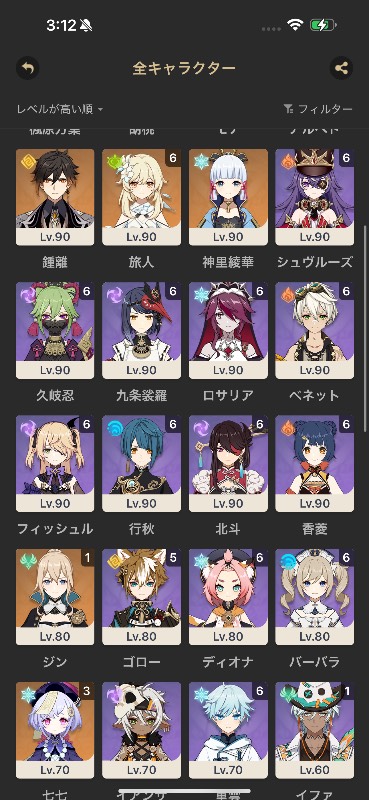Tap the 久岐忍 character tile
Image resolution: width=369 pixels, height=800 pixels.
coord(55,331)
